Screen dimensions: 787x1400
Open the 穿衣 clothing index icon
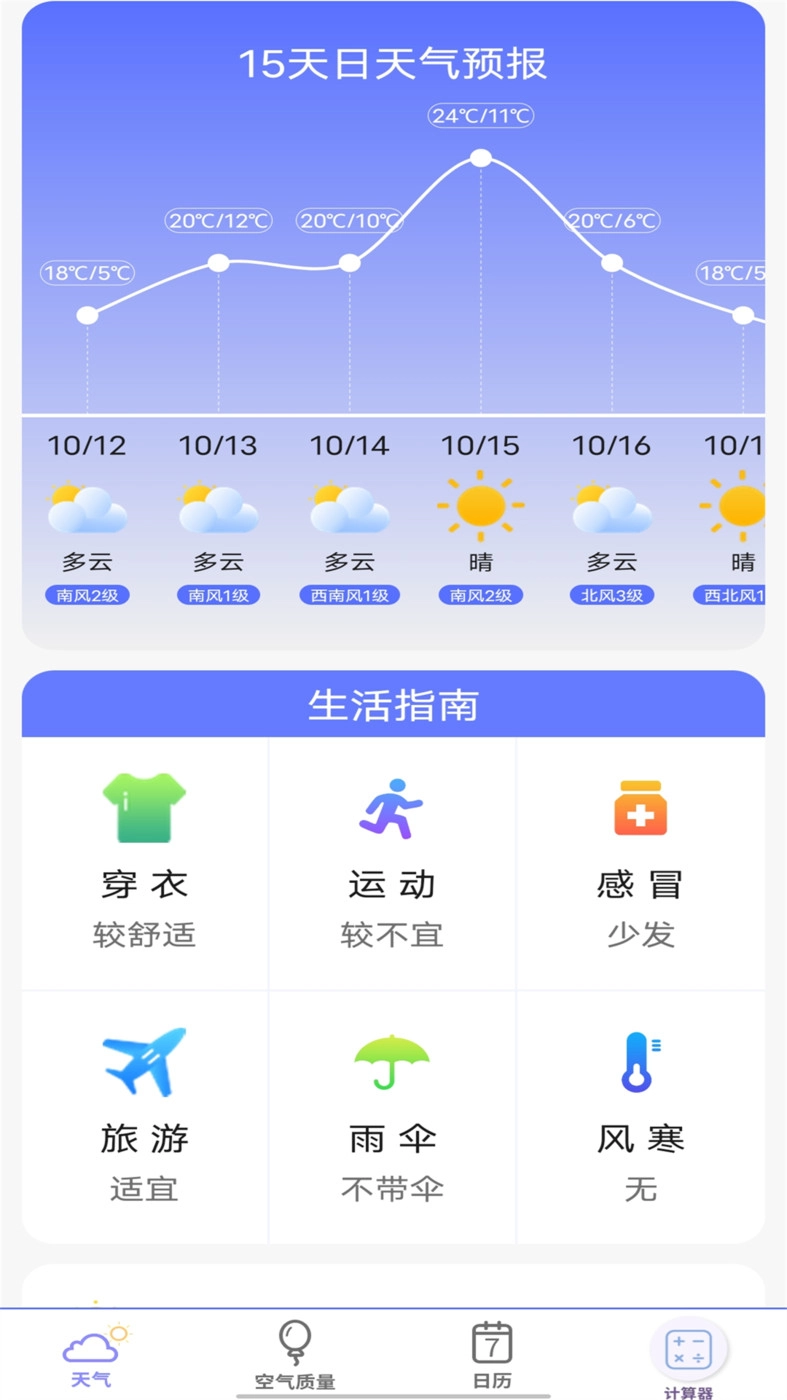(x=143, y=808)
